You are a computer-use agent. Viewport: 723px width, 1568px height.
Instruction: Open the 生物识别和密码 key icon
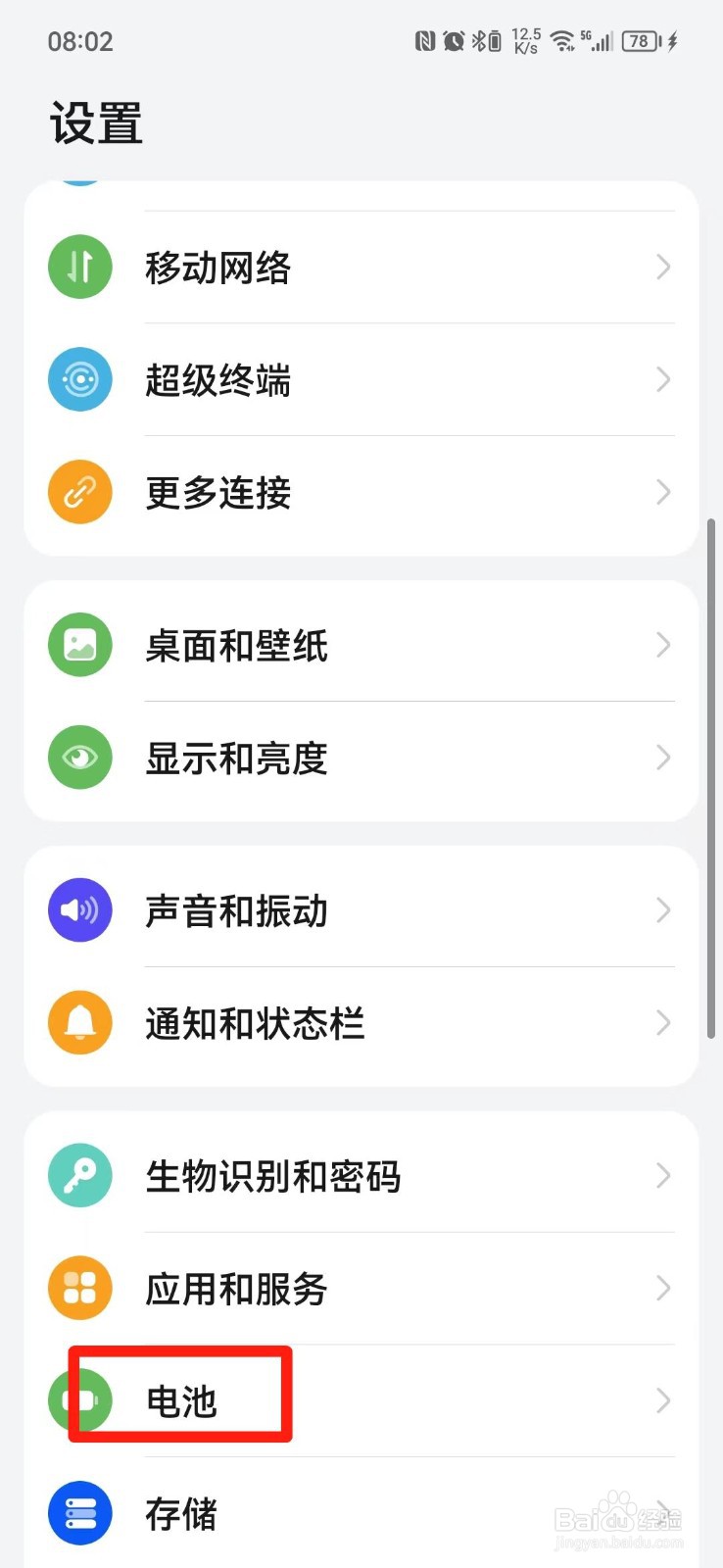point(79,1175)
